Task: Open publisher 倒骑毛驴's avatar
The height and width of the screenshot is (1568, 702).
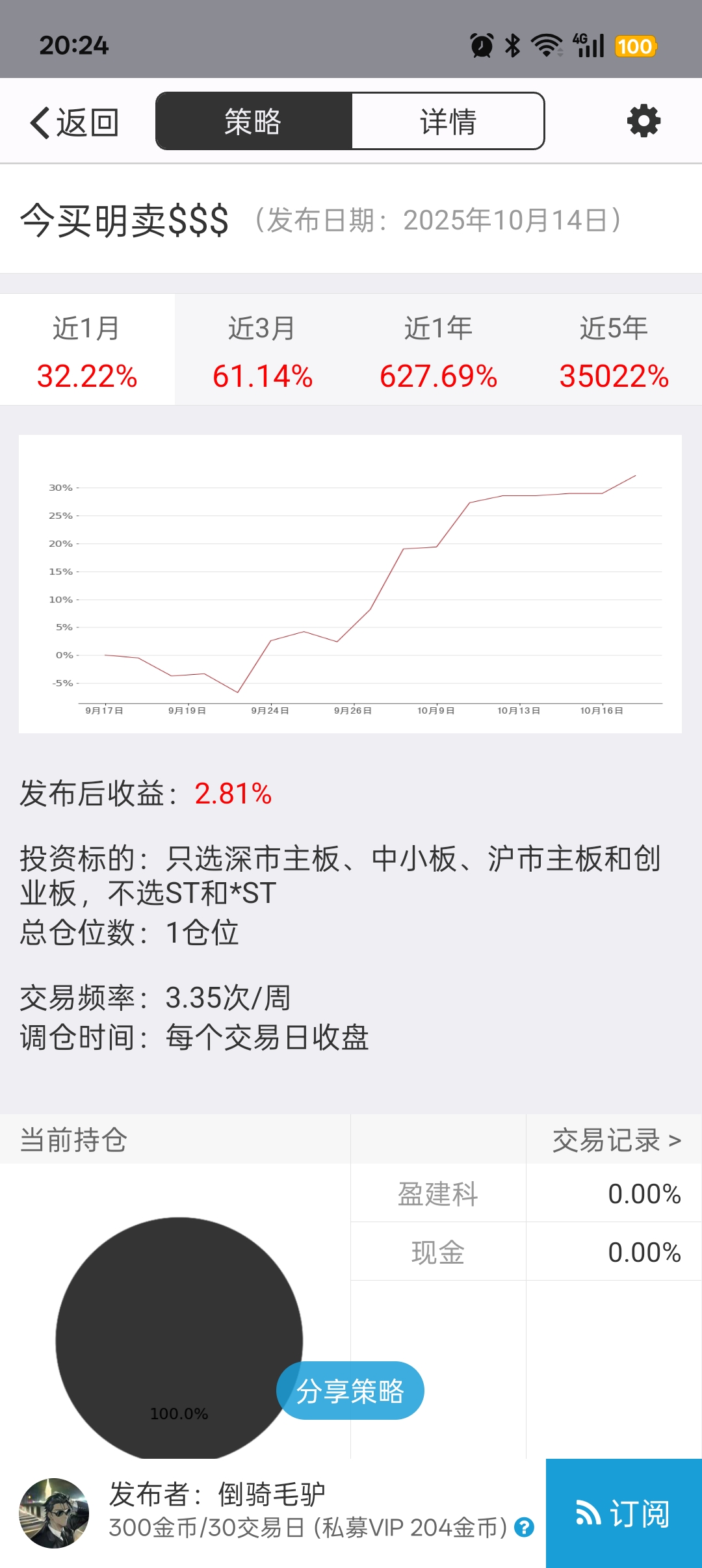Action: tap(54, 1513)
